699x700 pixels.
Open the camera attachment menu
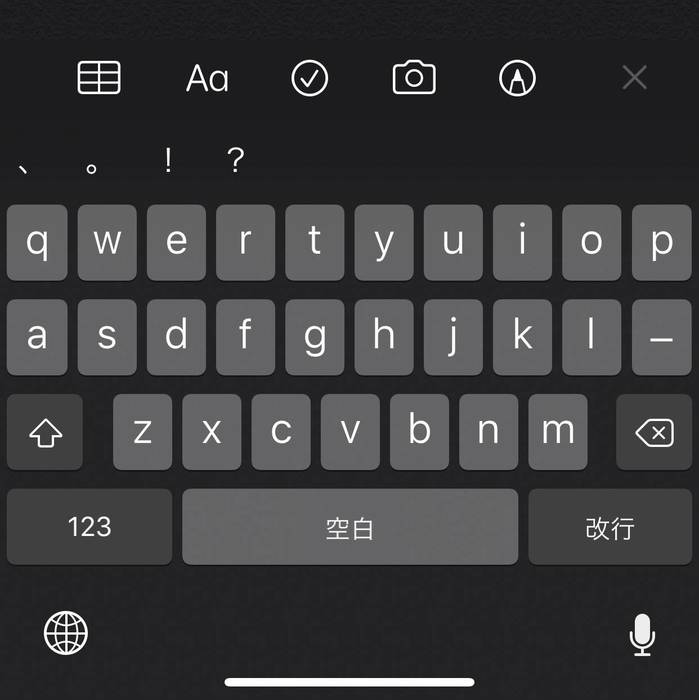(x=414, y=77)
